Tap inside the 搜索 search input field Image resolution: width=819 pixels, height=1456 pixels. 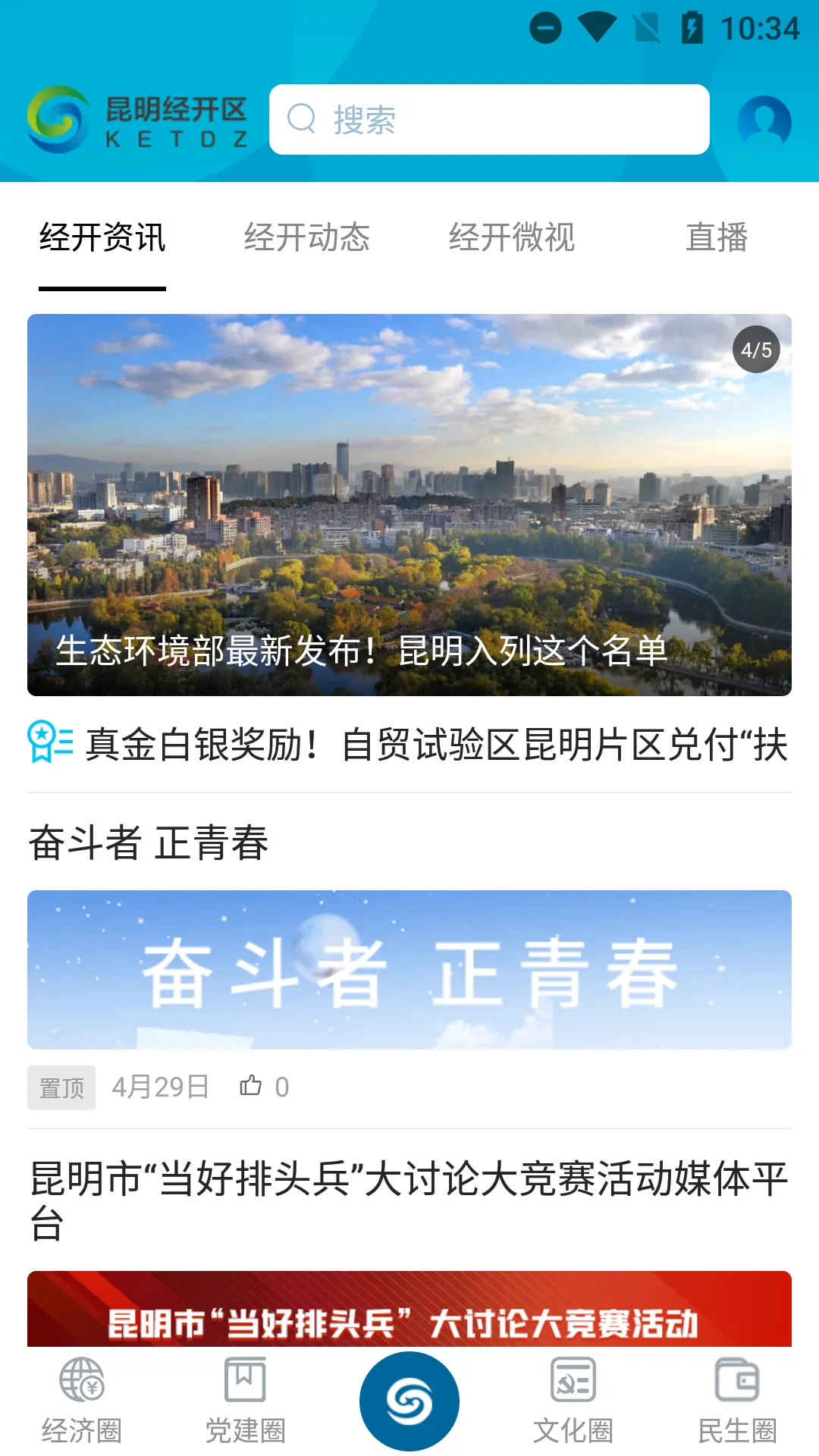pos(493,118)
